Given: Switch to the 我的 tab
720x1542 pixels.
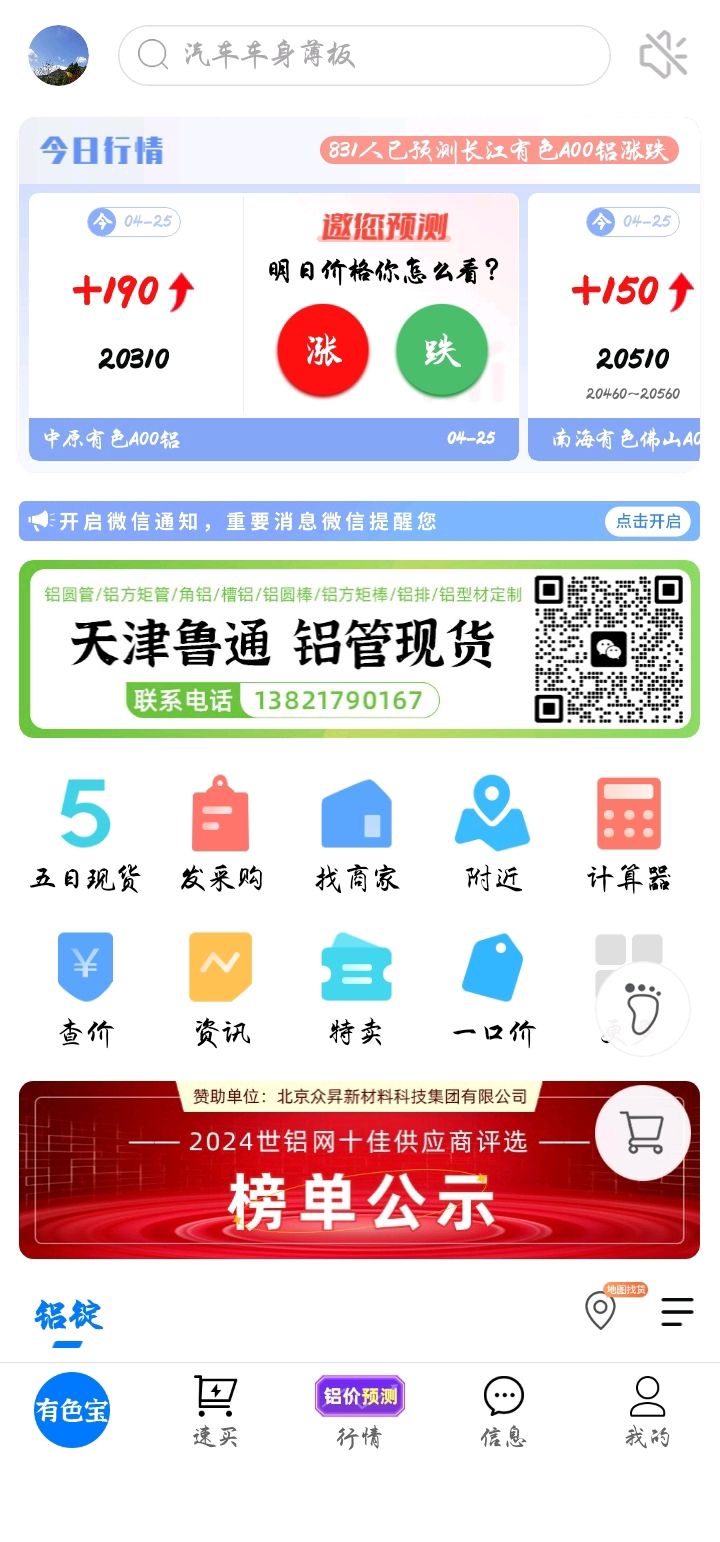Looking at the screenshot, I should click(647, 1412).
